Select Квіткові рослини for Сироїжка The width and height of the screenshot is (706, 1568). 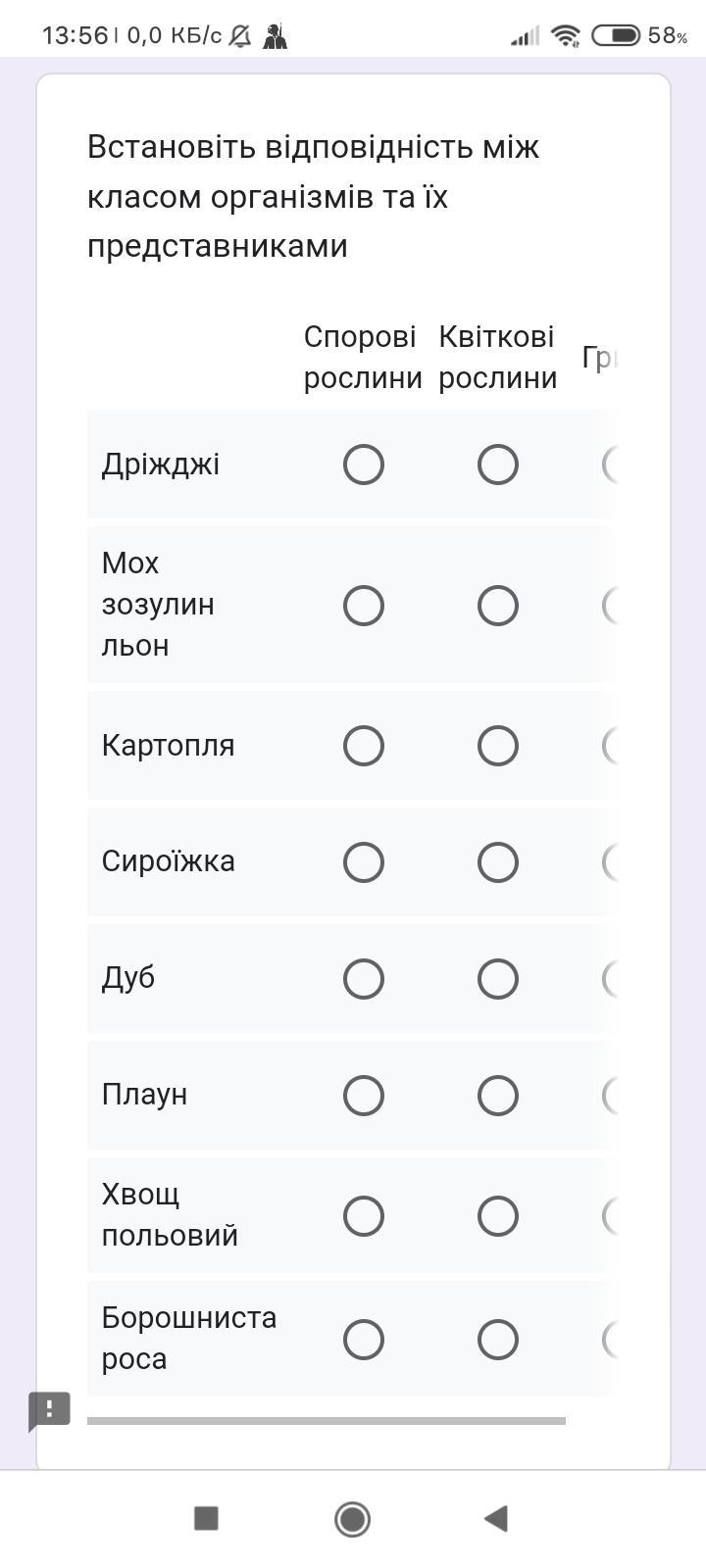click(497, 862)
